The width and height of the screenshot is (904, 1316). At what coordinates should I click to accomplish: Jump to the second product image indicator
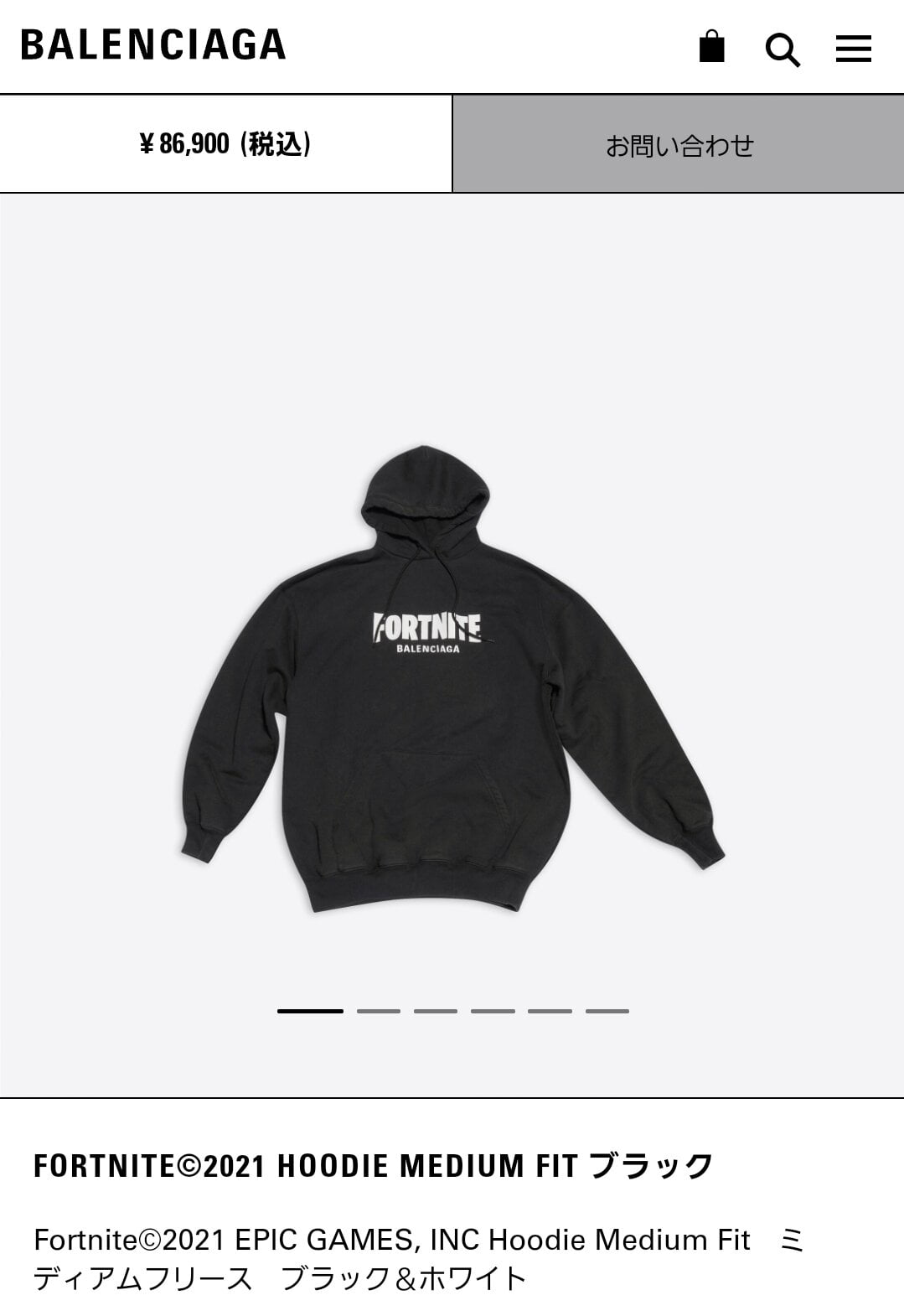[x=379, y=1011]
